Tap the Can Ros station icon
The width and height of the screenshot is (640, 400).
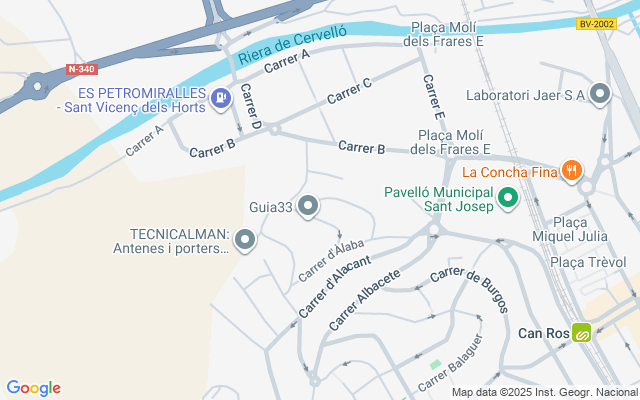pos(581,334)
